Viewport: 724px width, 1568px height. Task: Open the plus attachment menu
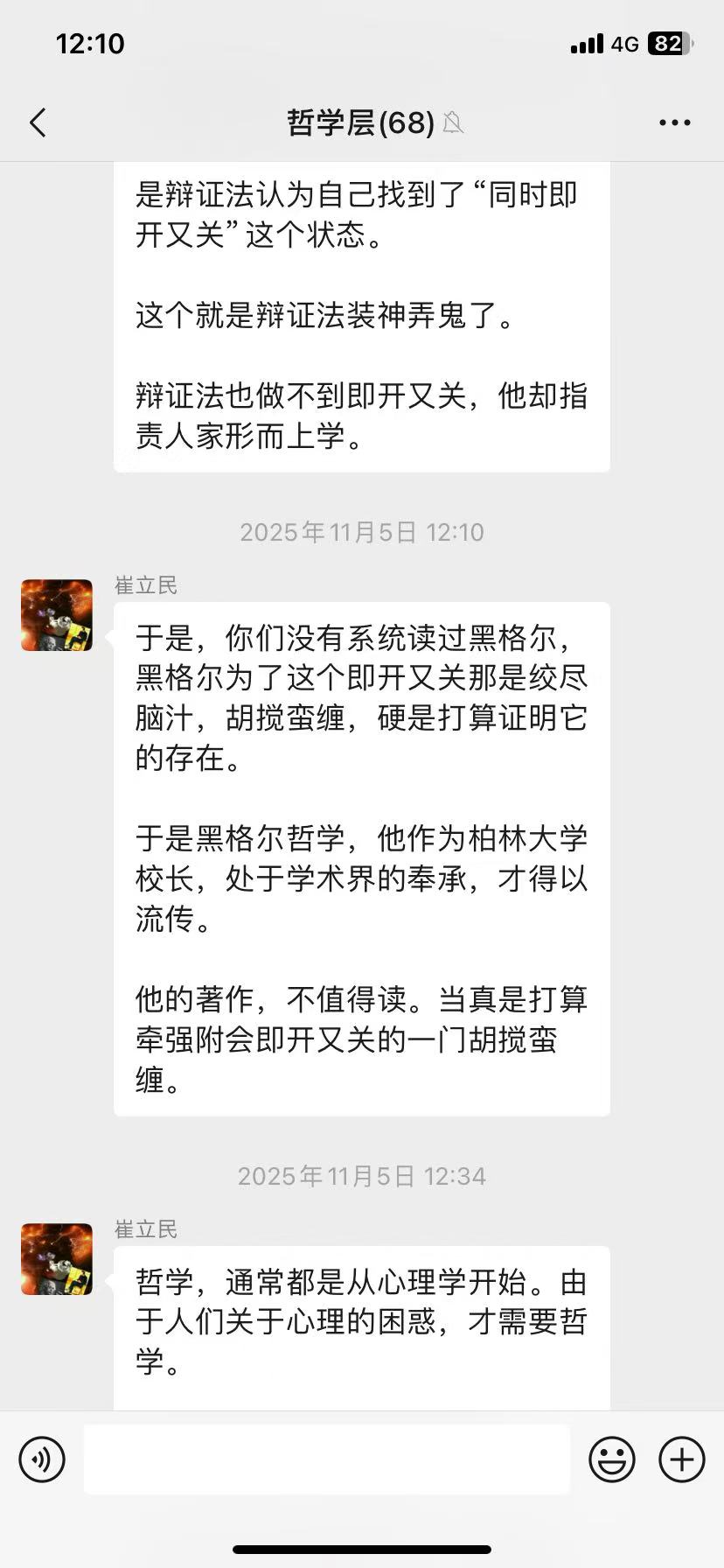681,1459
